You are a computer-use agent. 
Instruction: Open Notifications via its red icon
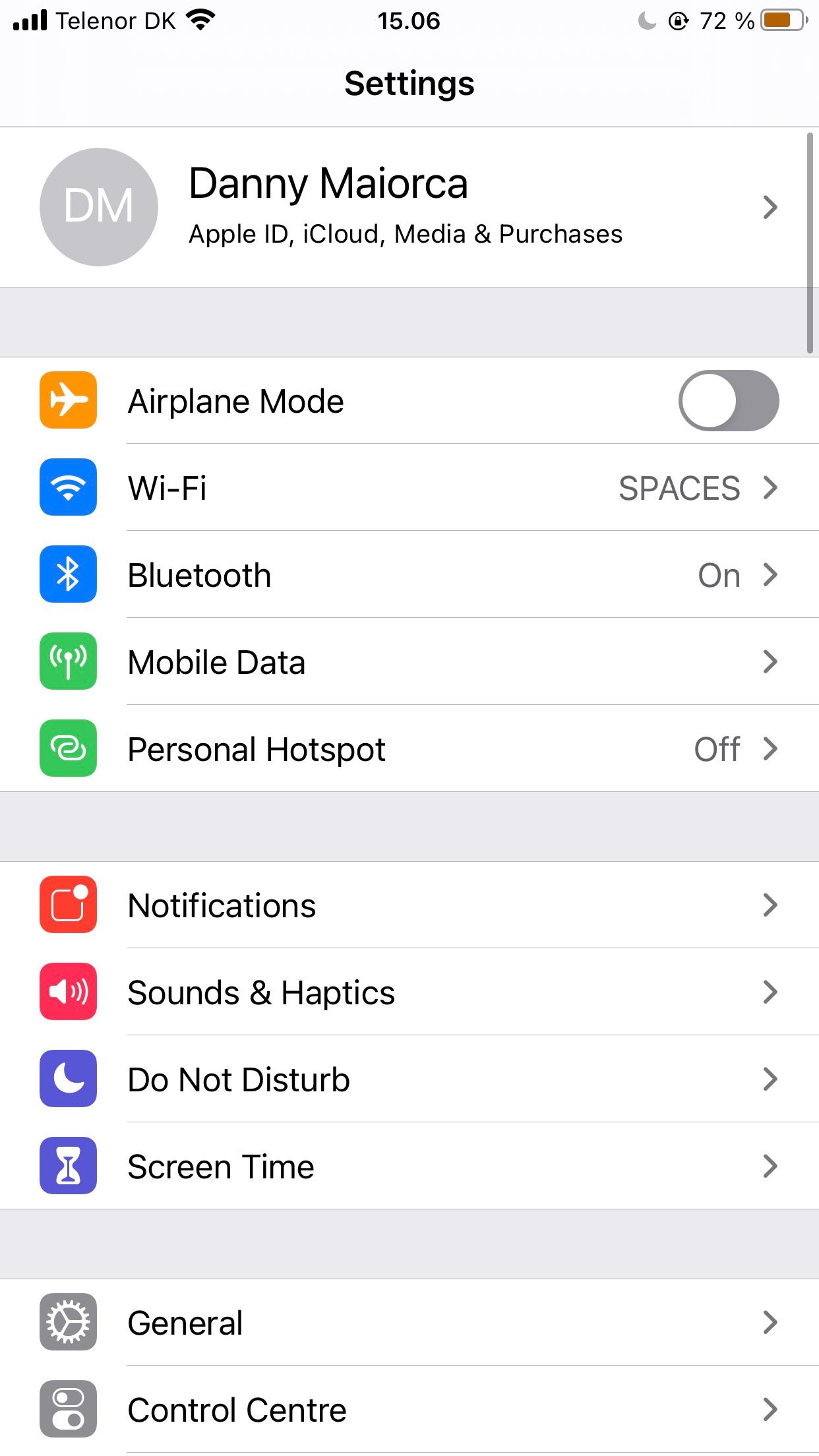click(x=68, y=905)
